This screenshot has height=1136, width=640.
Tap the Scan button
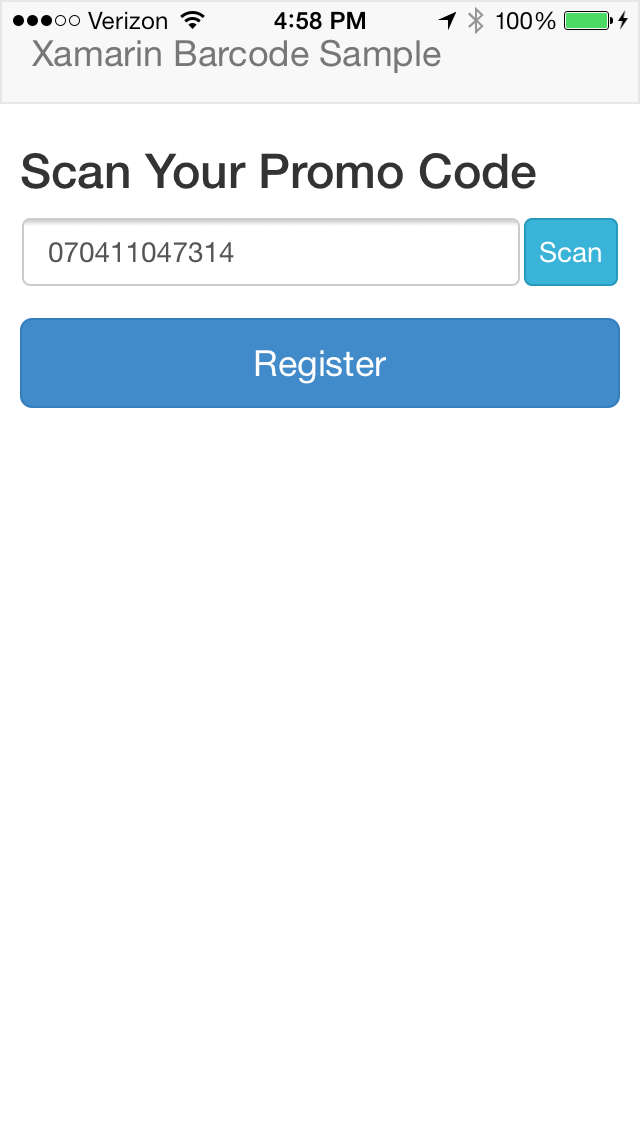(571, 252)
